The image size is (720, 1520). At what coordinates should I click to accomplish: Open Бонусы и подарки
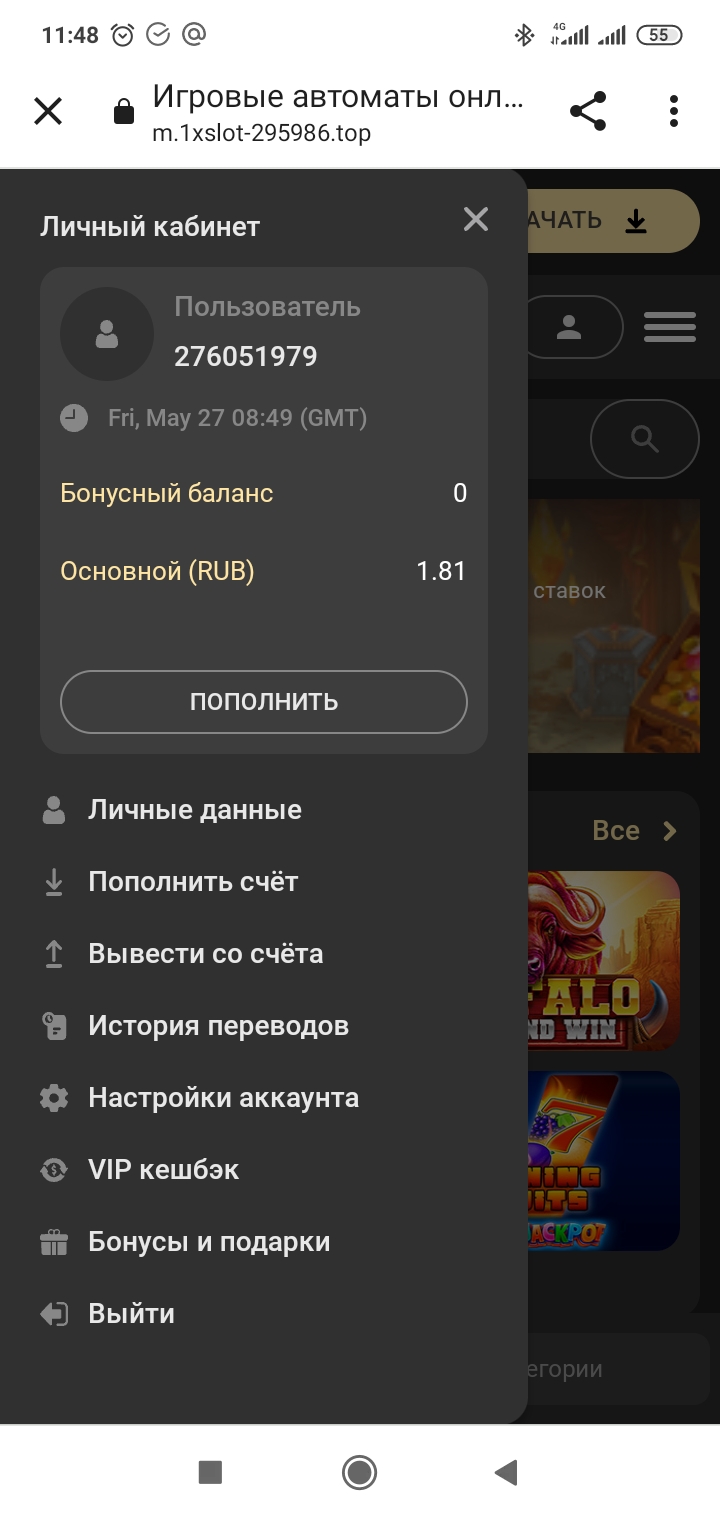click(x=209, y=1242)
